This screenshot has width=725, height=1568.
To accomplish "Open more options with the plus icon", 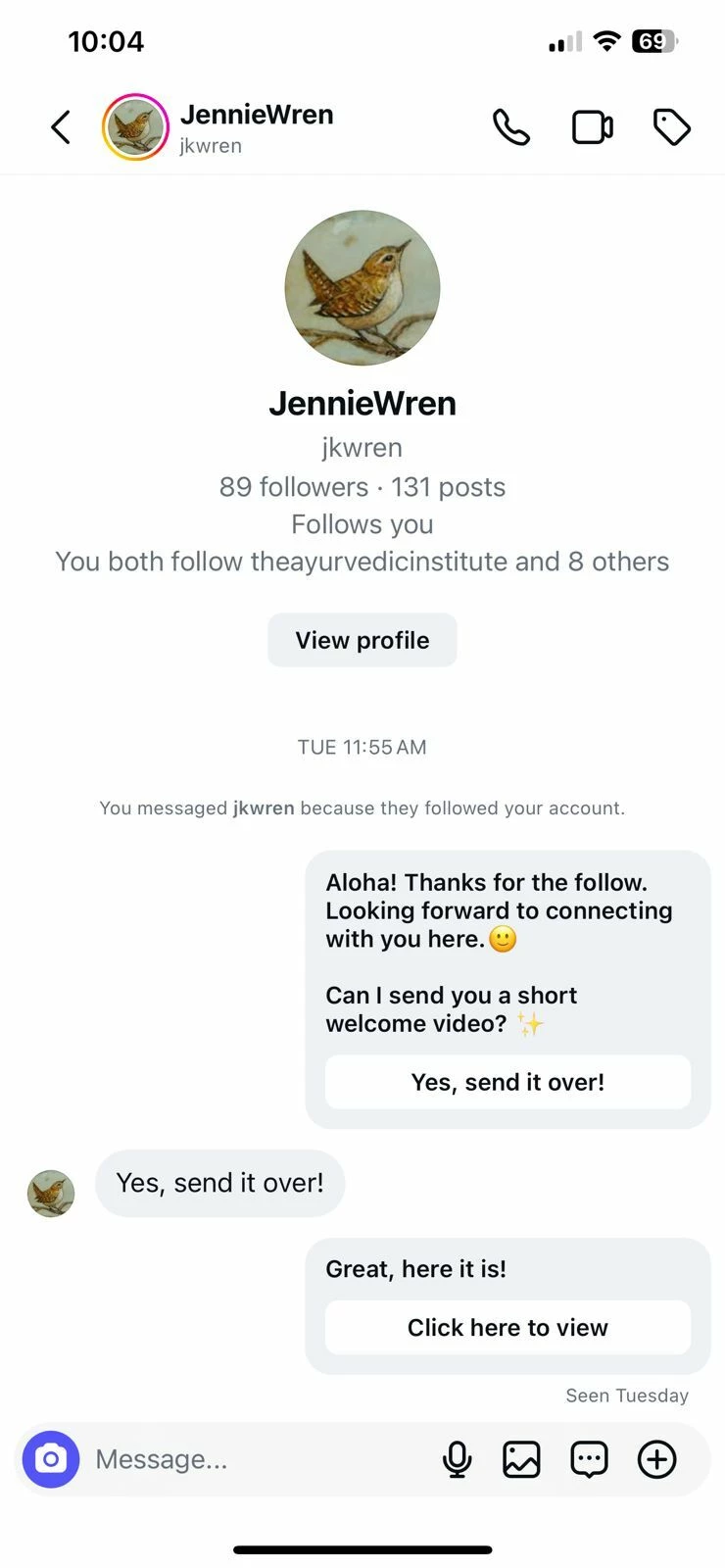I will click(x=656, y=1459).
